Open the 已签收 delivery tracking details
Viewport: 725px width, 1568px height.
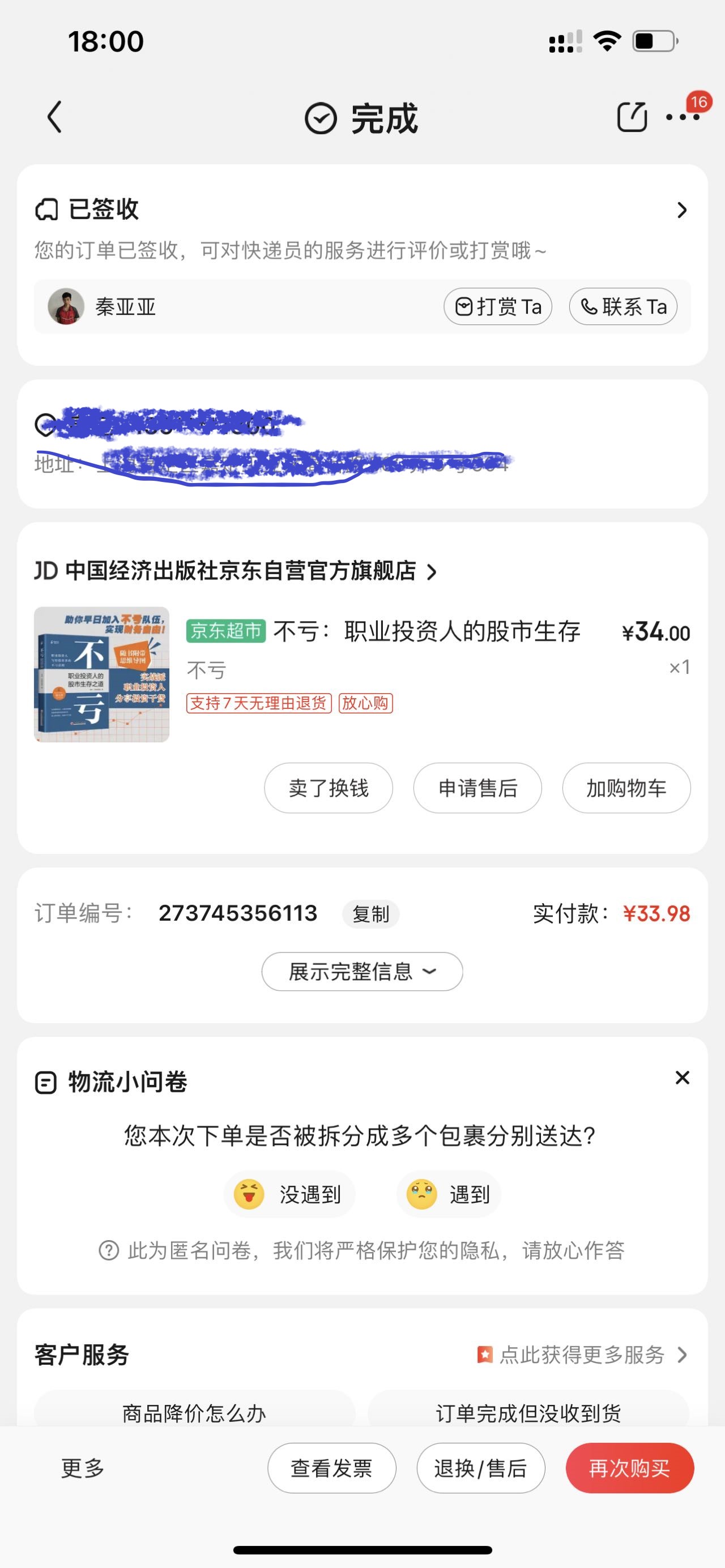(x=681, y=210)
